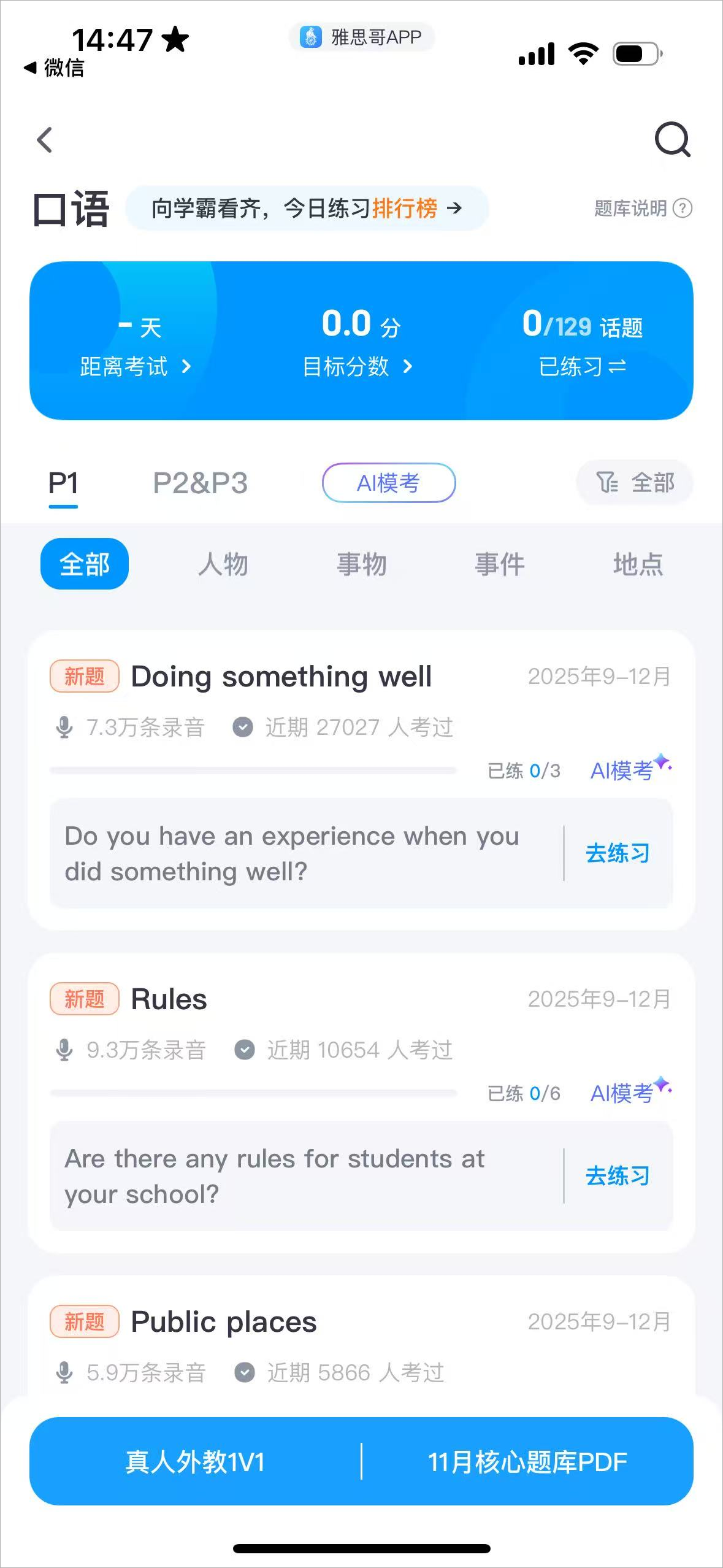Set target score via 目标分数
Image resolution: width=723 pixels, height=1568 pixels.
[x=358, y=366]
